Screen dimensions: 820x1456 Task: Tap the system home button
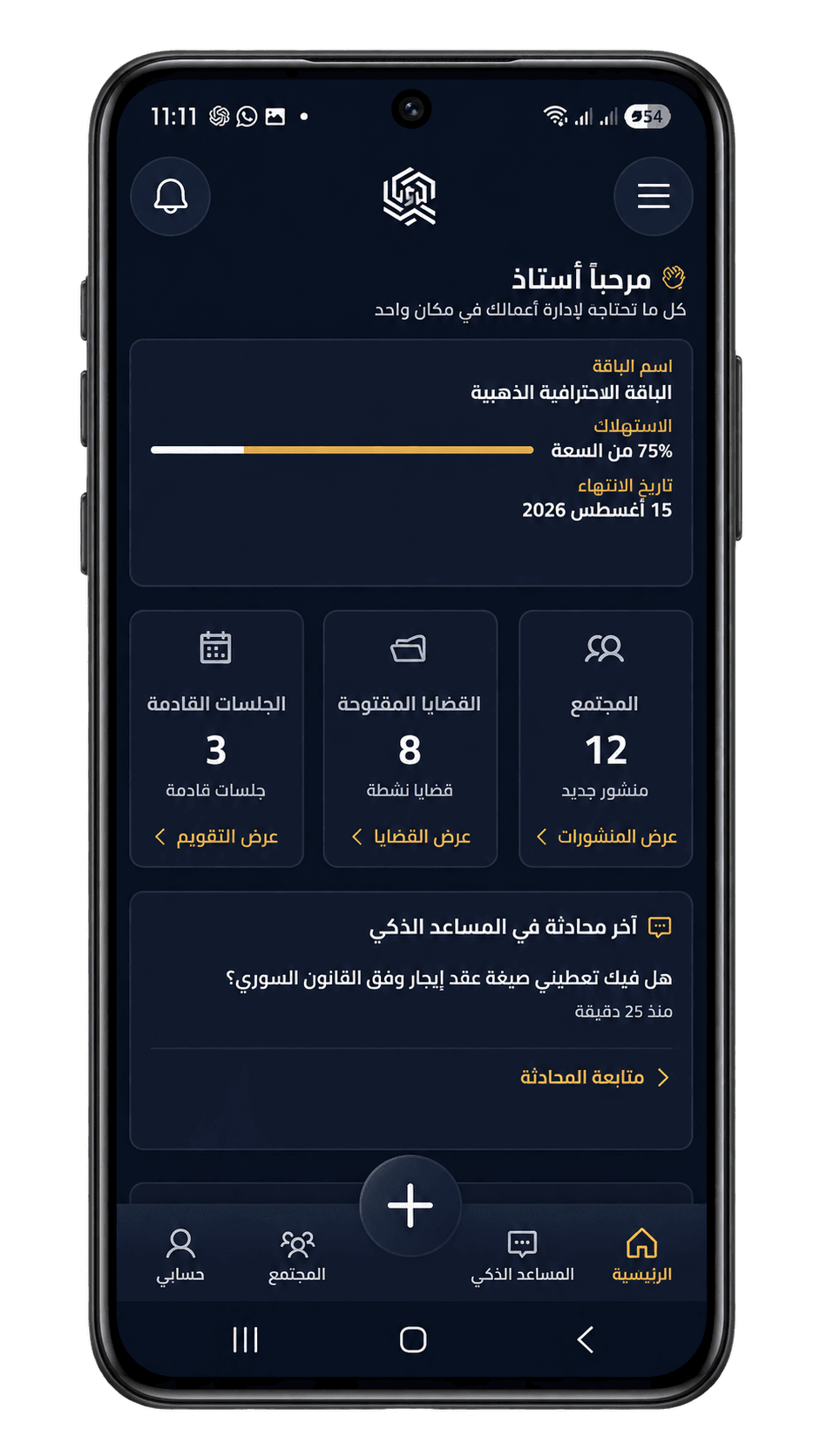coord(413,1339)
